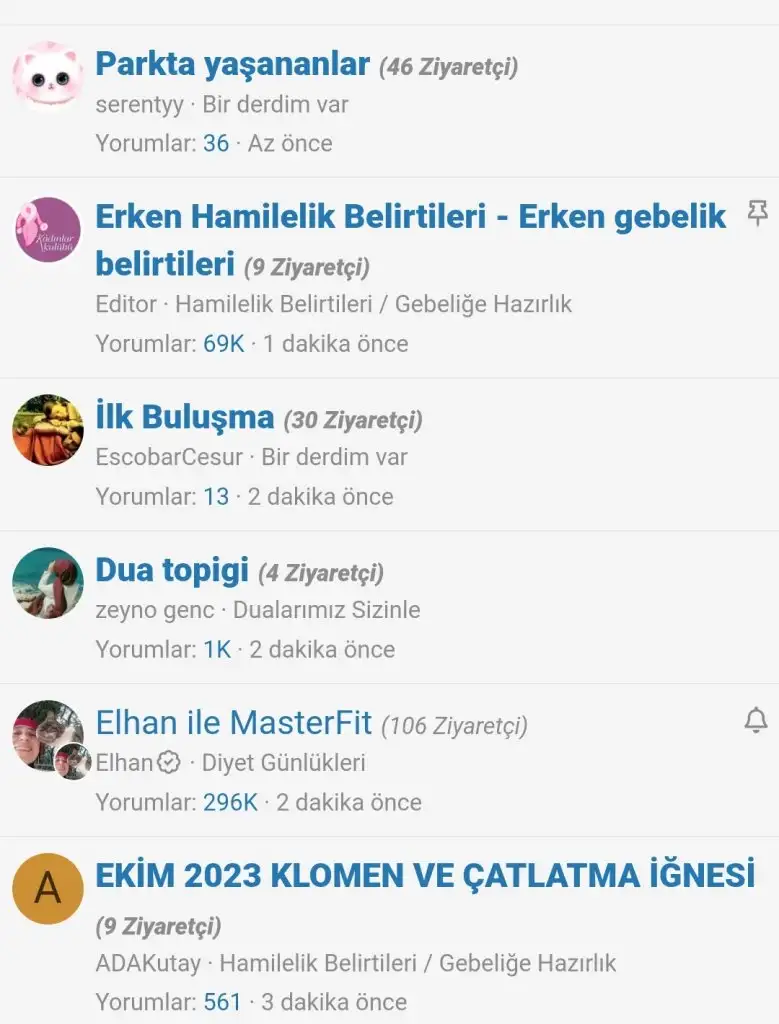Tap Elhan's avatar on the MasterFit thread
Viewport: 779px width, 1024px height.
tap(46, 736)
